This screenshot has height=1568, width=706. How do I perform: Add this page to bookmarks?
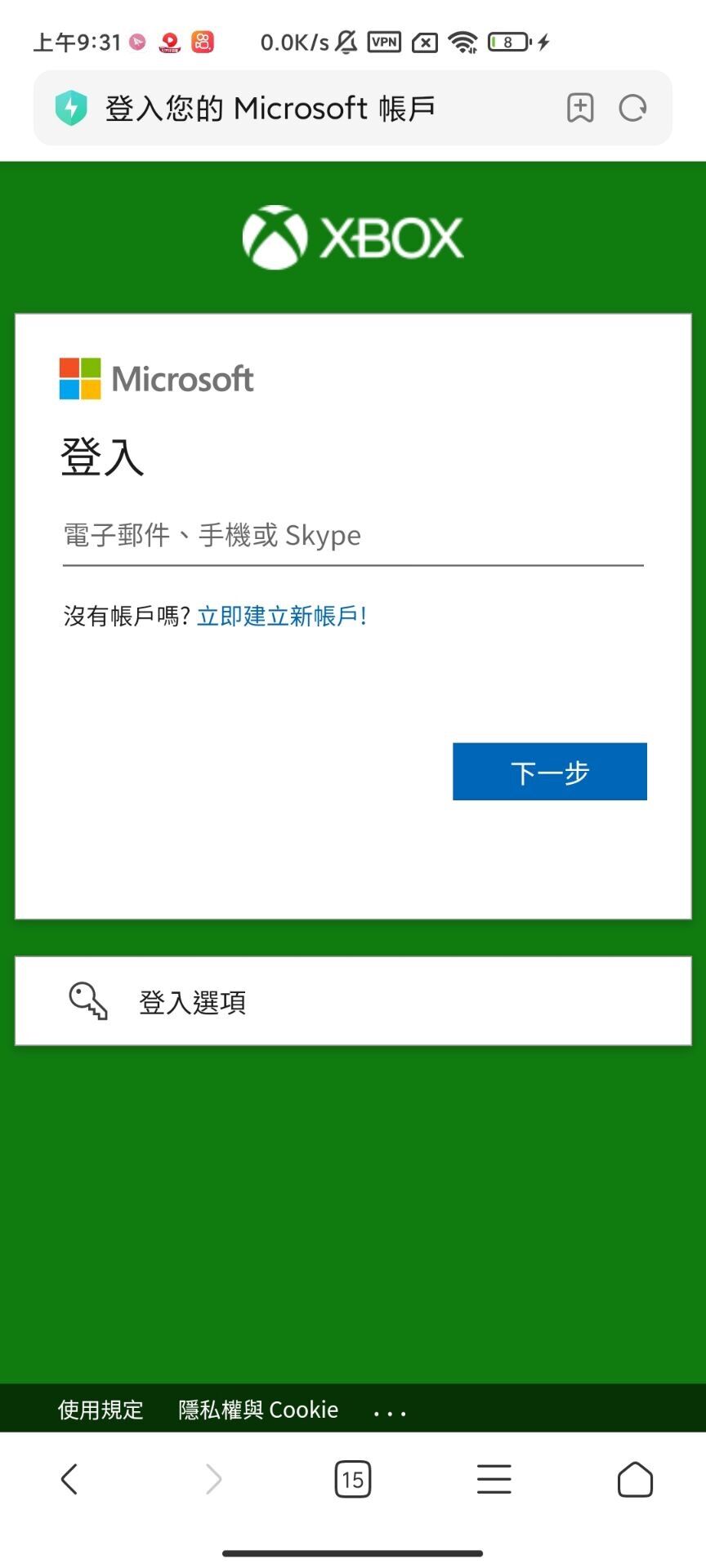[580, 108]
